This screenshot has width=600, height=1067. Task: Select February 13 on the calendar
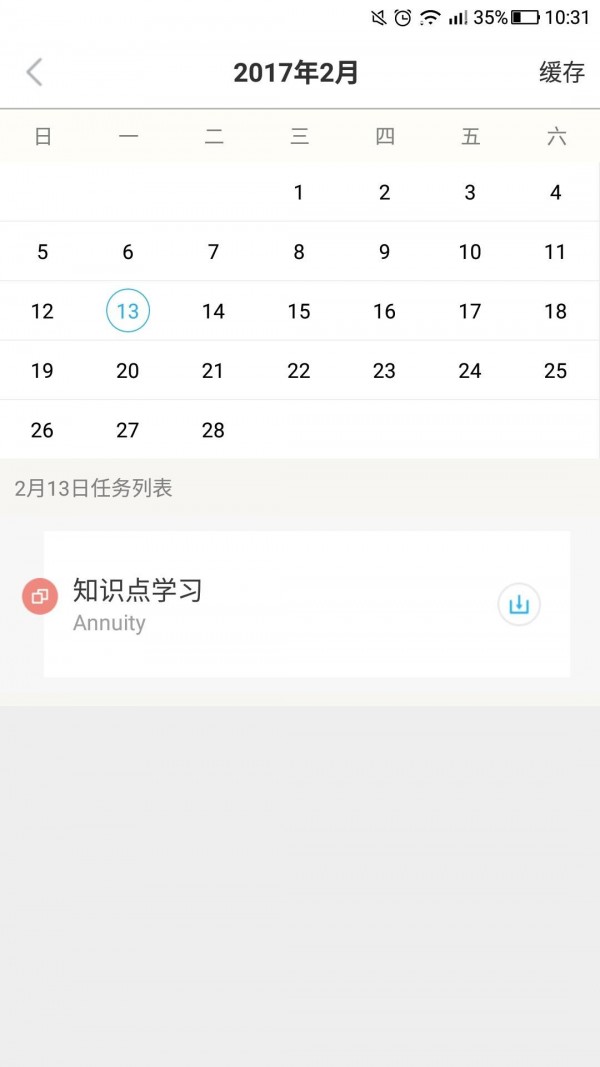128,311
